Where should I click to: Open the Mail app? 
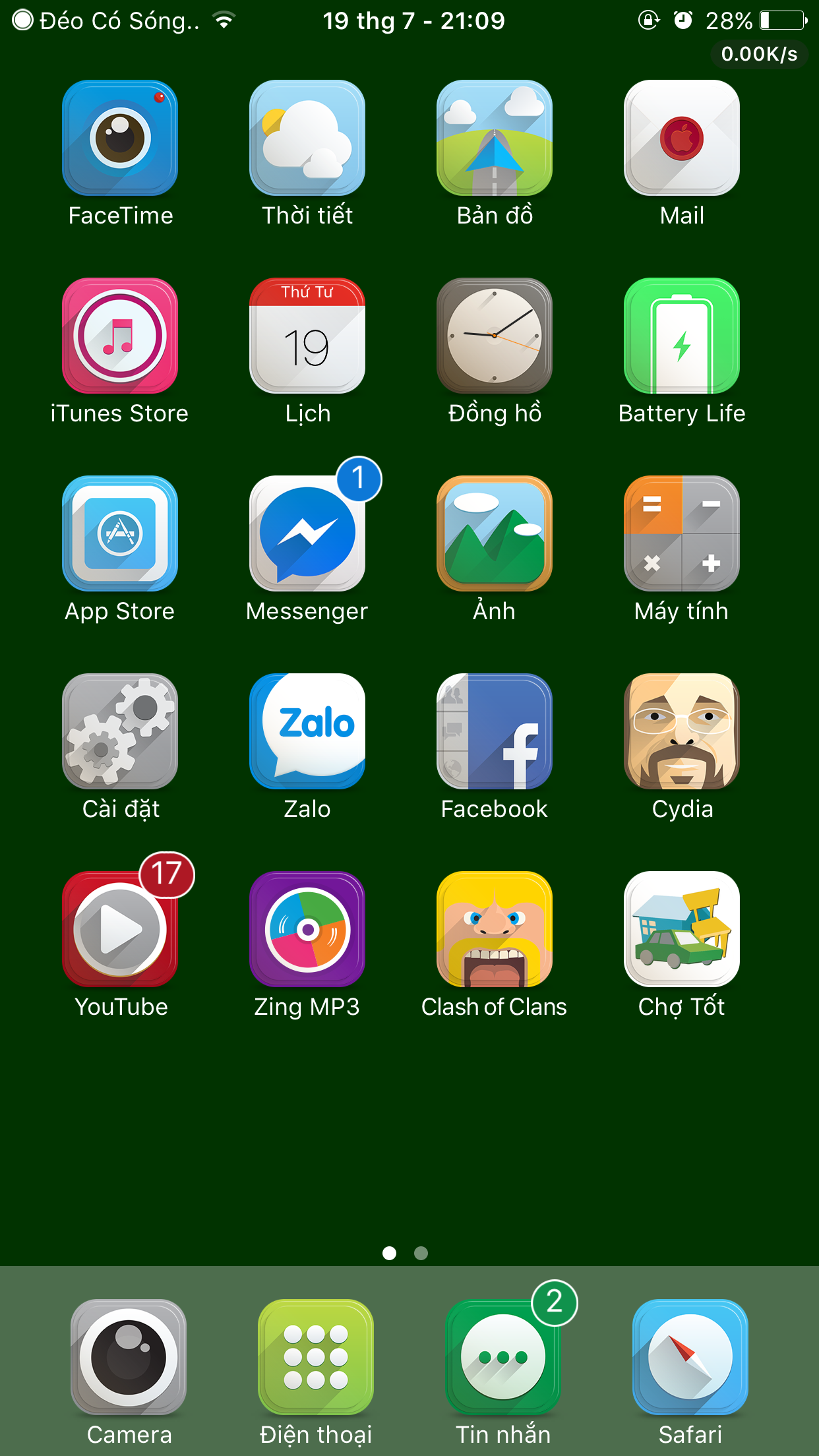(x=682, y=138)
